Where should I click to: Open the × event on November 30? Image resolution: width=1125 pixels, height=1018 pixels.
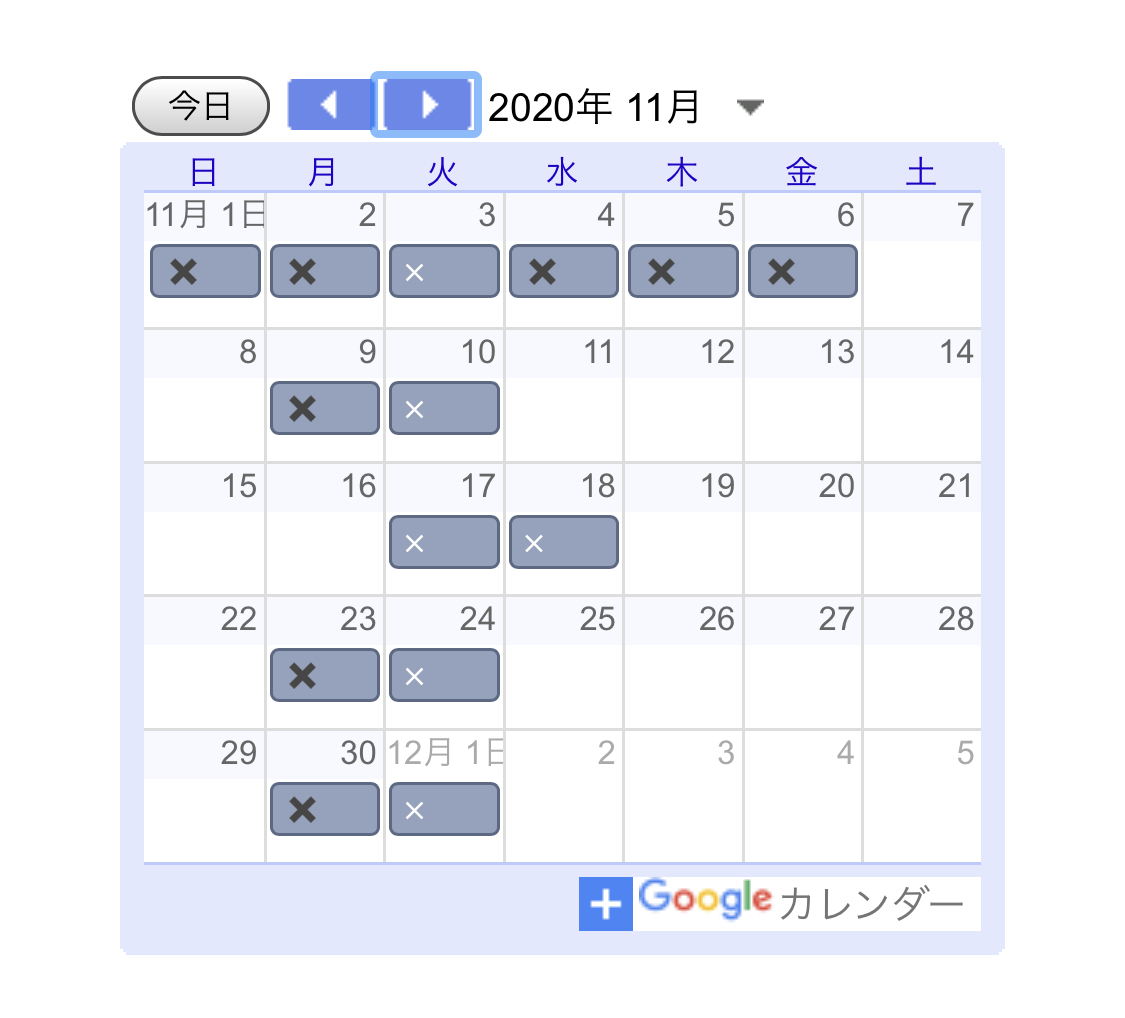325,809
